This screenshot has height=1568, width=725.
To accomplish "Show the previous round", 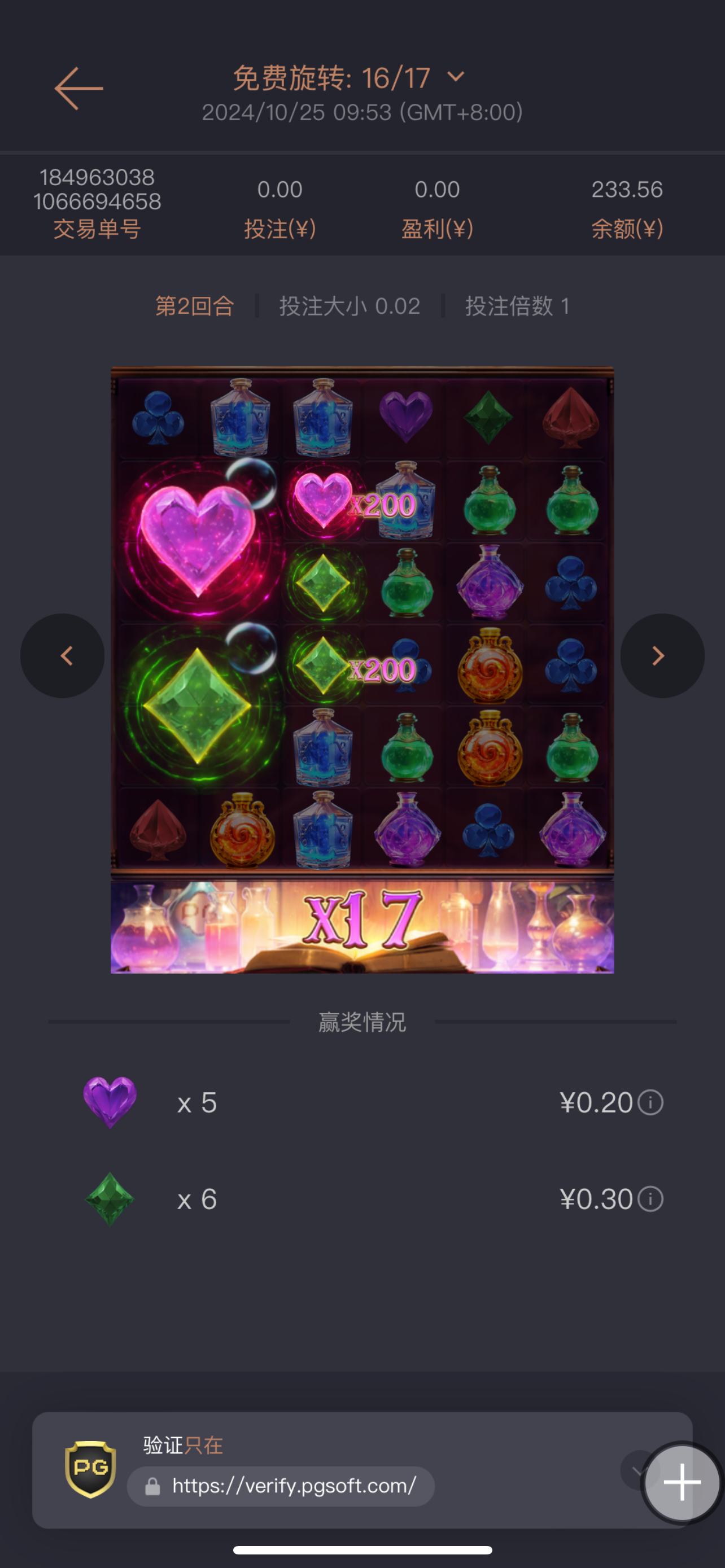I will click(x=63, y=655).
